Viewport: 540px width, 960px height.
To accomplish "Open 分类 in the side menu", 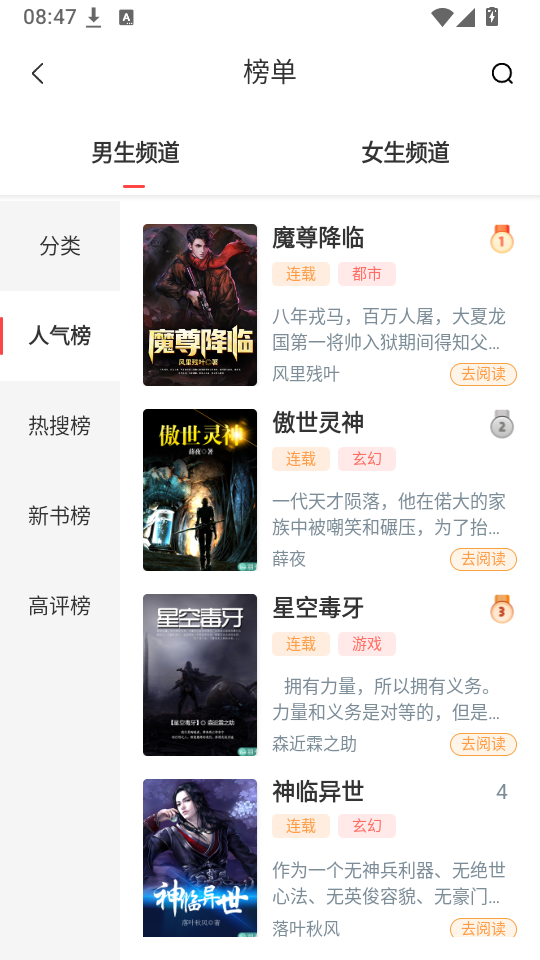I will click(60, 246).
